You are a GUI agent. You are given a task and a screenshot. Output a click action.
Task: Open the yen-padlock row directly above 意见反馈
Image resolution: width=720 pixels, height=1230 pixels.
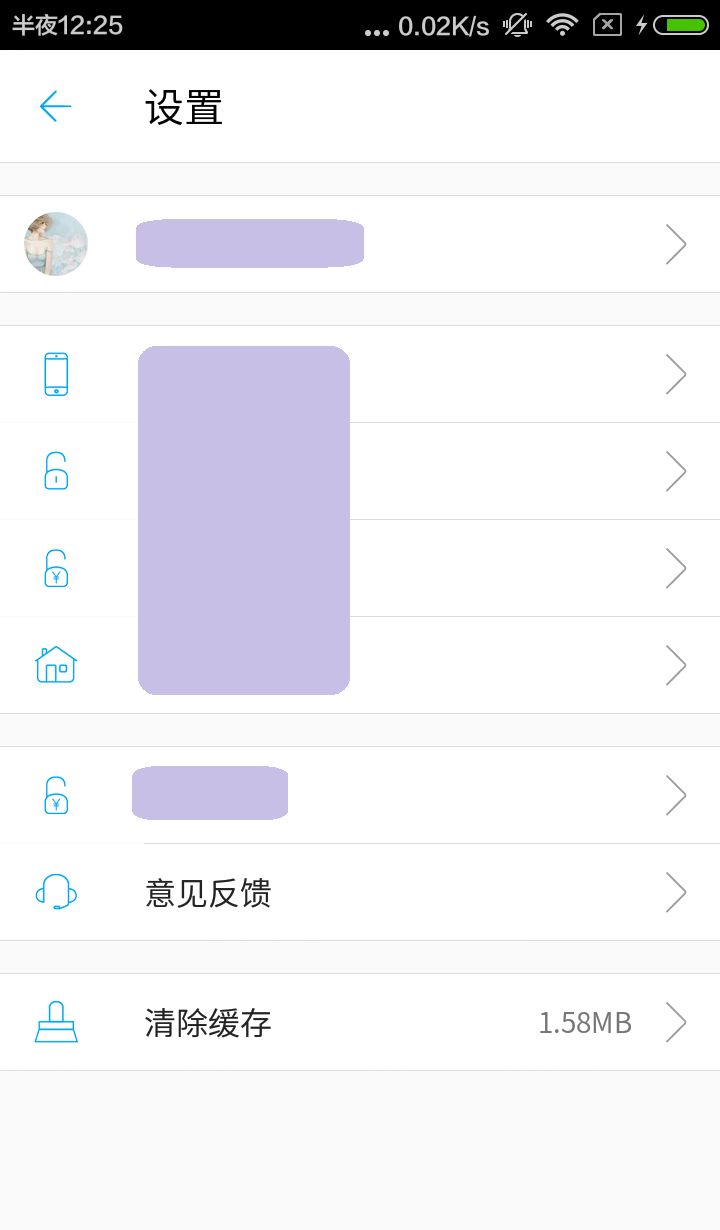click(400, 795)
